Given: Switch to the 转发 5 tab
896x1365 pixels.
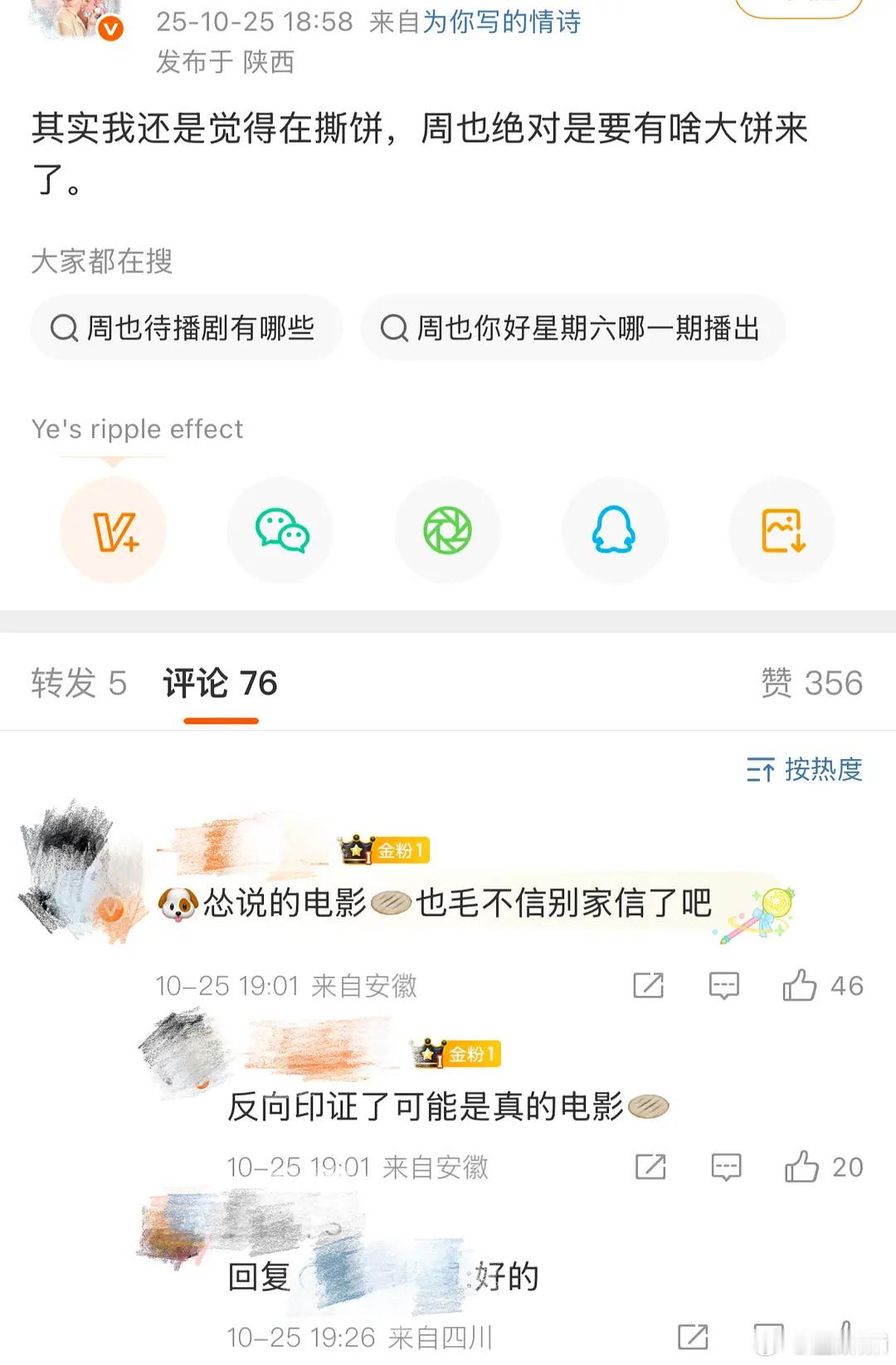Looking at the screenshot, I should click(79, 683).
